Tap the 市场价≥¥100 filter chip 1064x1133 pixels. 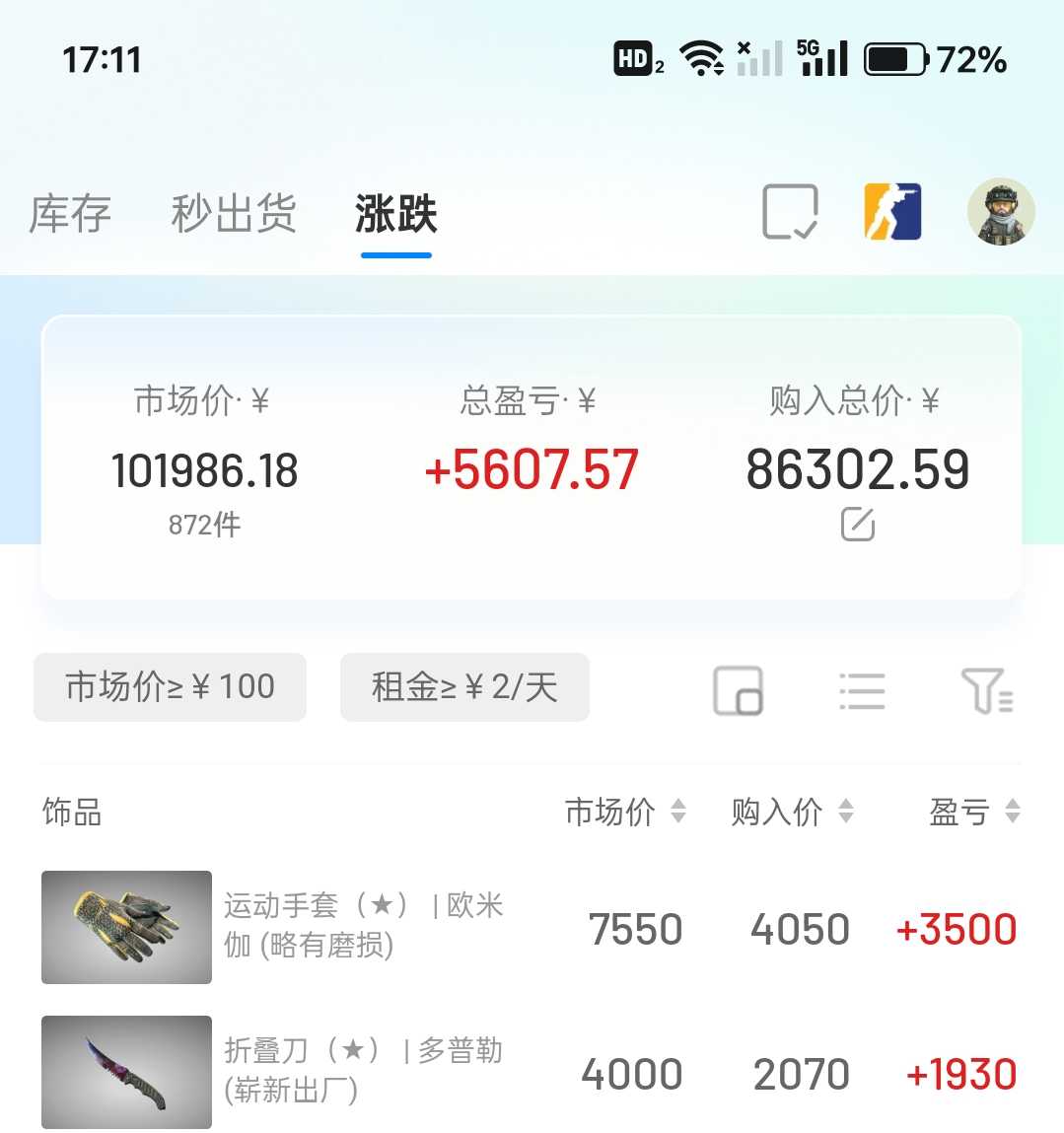(170, 687)
